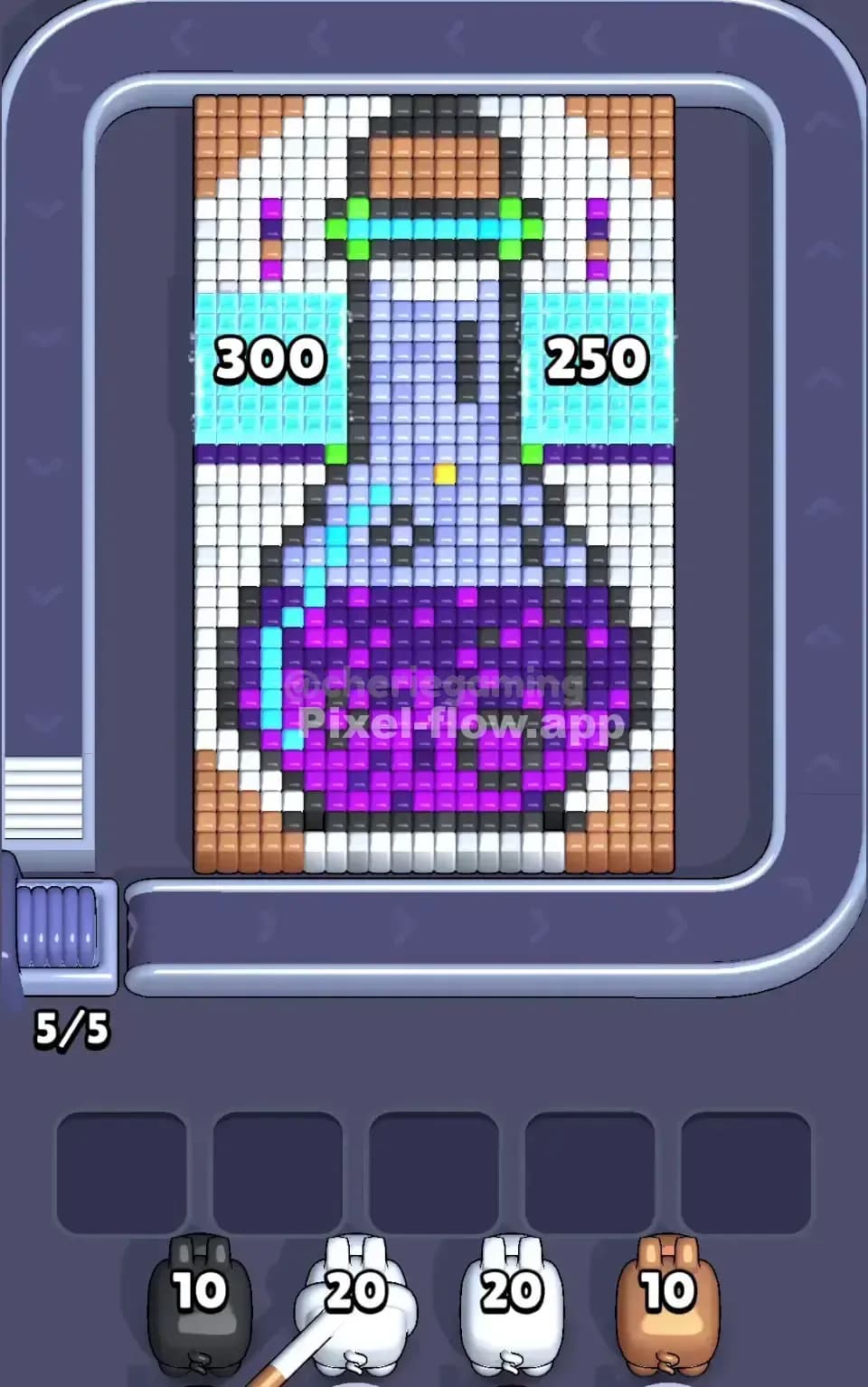Tap the rightmost empty tray slot
The height and width of the screenshot is (1387, 868).
[746, 1162]
